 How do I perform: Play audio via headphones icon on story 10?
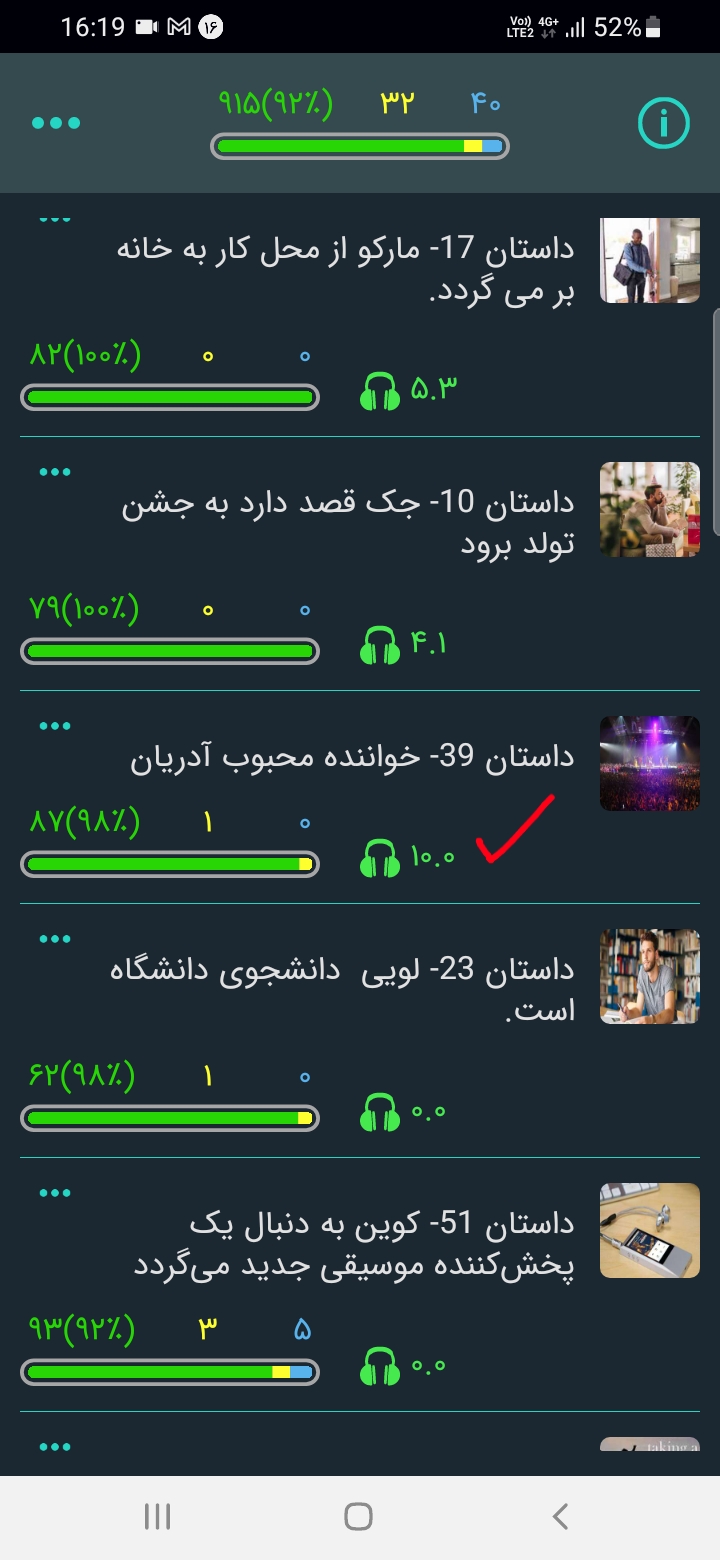pyautogui.click(x=380, y=644)
